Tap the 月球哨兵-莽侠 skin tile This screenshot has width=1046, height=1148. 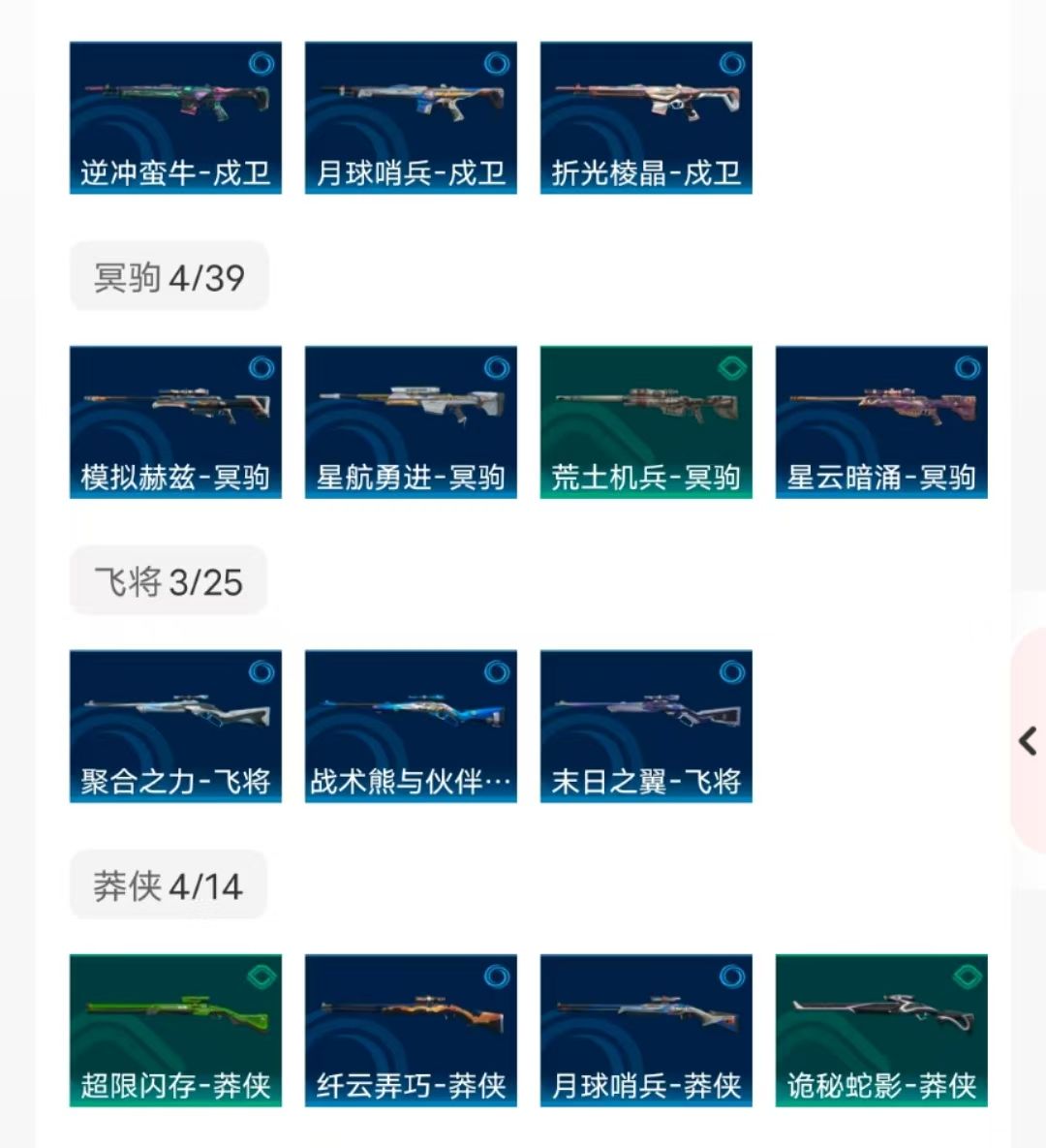click(646, 1030)
